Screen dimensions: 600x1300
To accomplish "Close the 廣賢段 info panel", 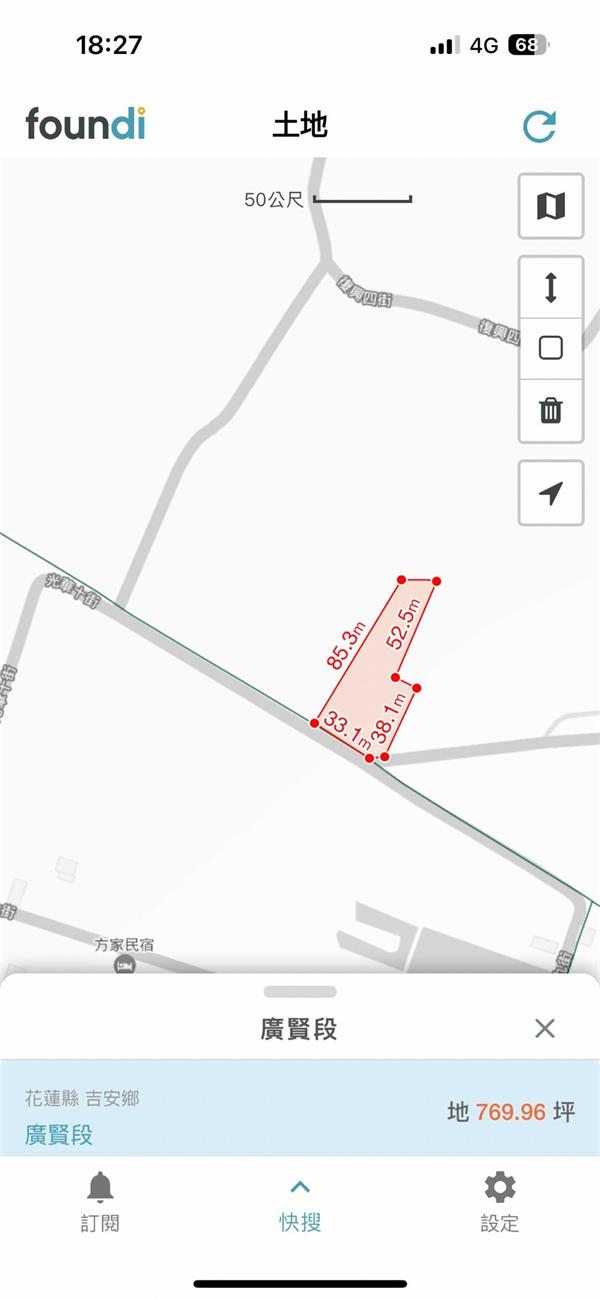I will coord(544,1028).
